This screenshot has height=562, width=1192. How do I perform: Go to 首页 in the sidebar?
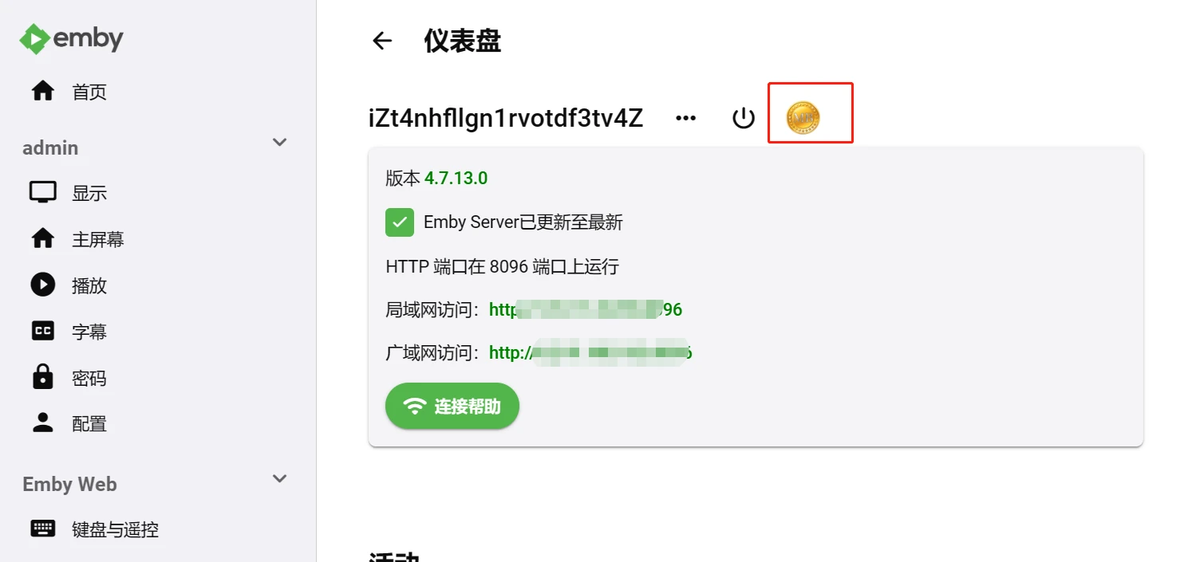coord(88,92)
